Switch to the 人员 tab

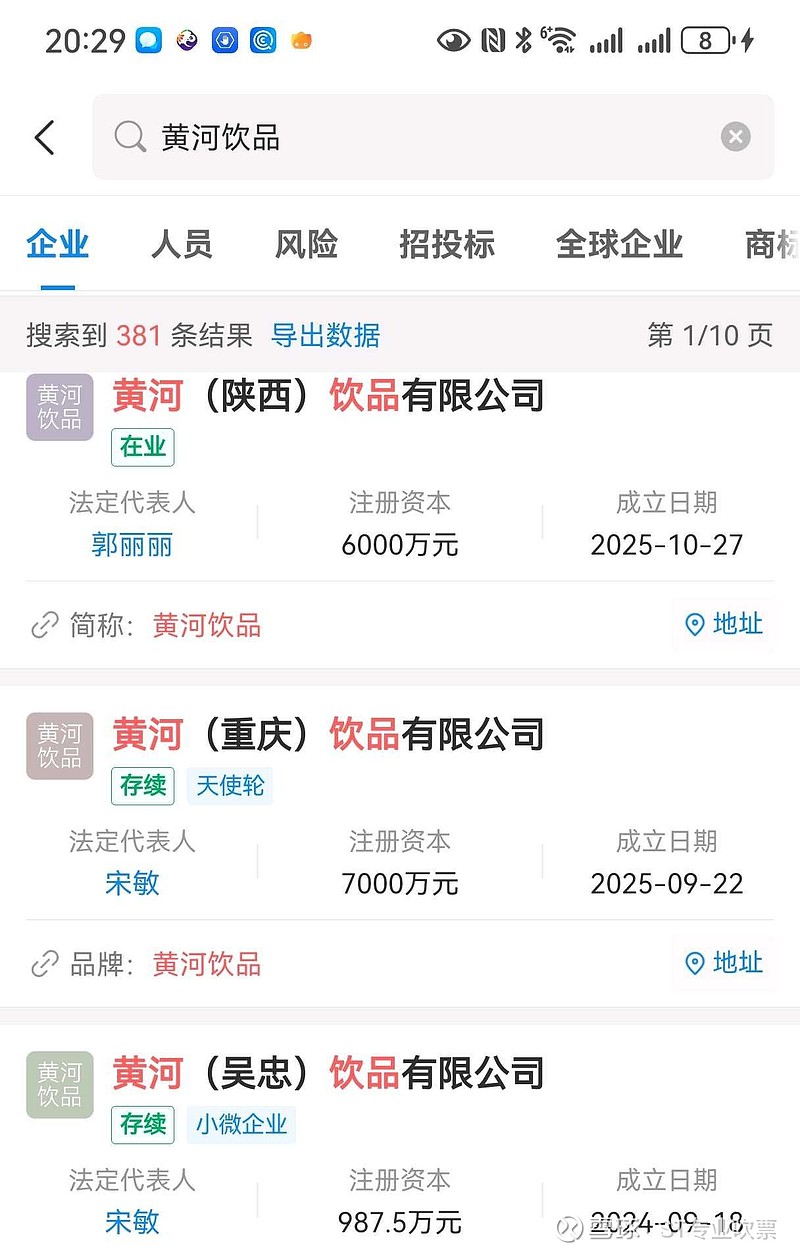pos(182,245)
